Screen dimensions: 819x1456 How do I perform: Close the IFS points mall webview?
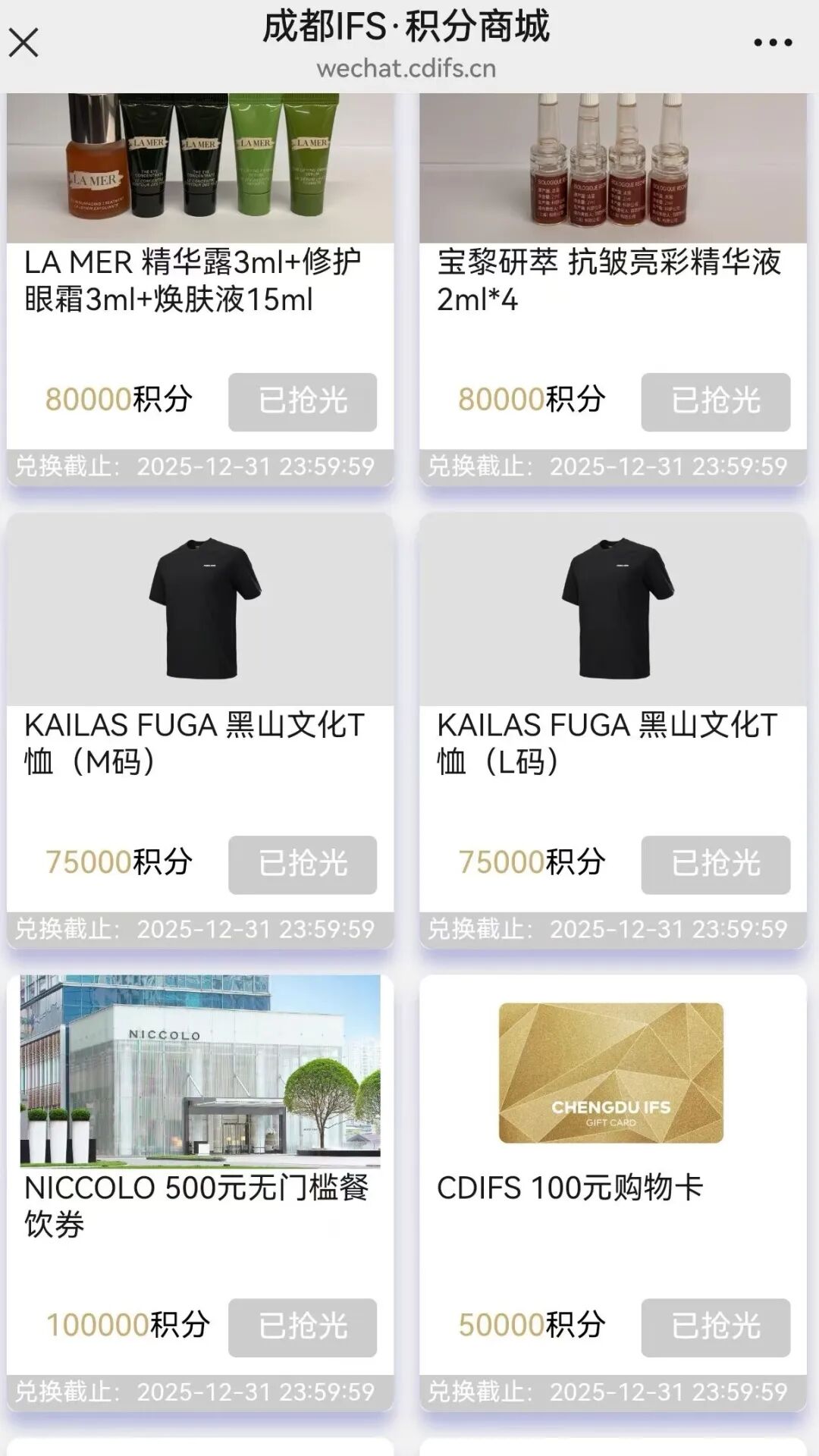[x=24, y=42]
